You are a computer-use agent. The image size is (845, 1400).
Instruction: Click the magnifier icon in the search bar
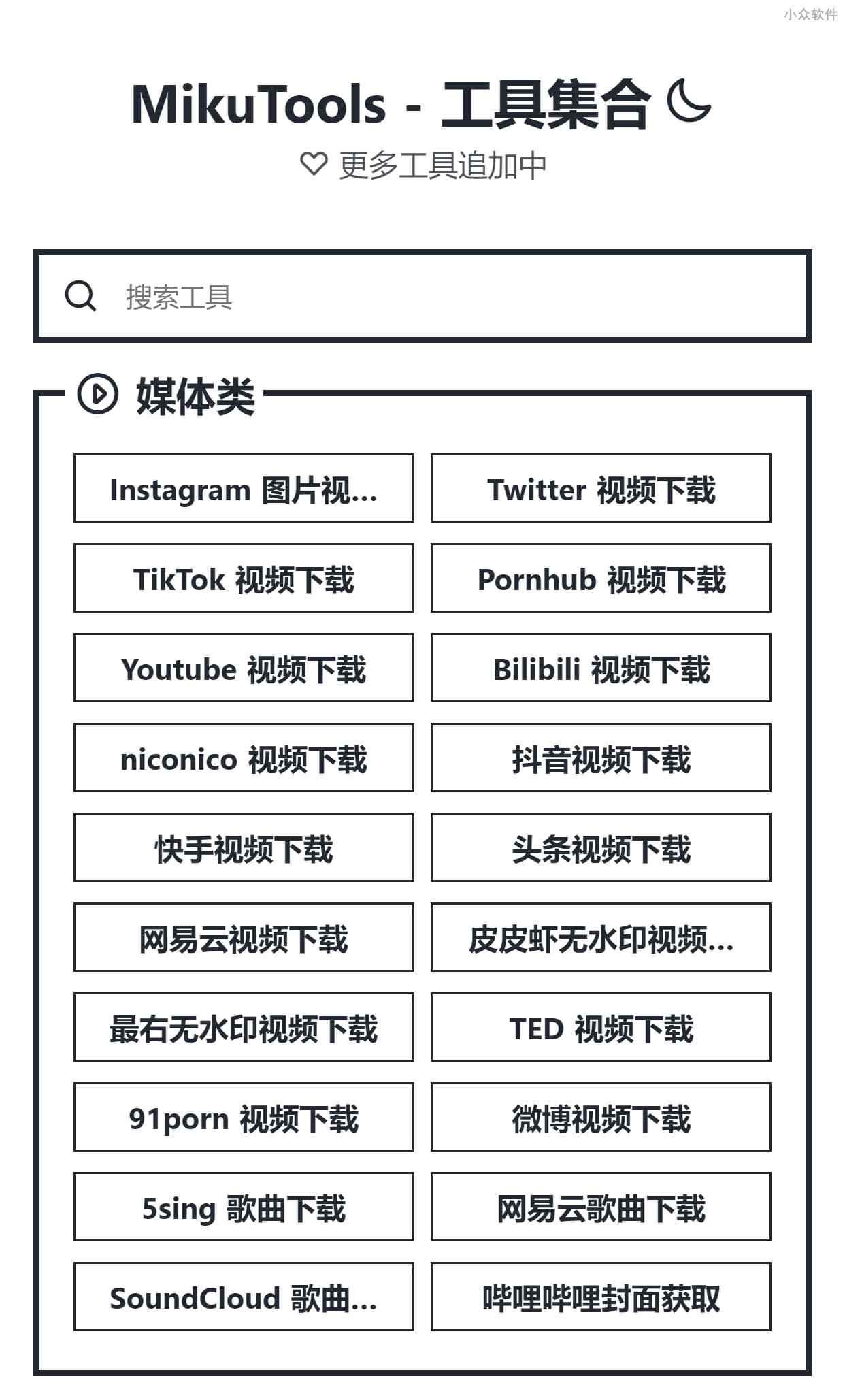pos(80,295)
